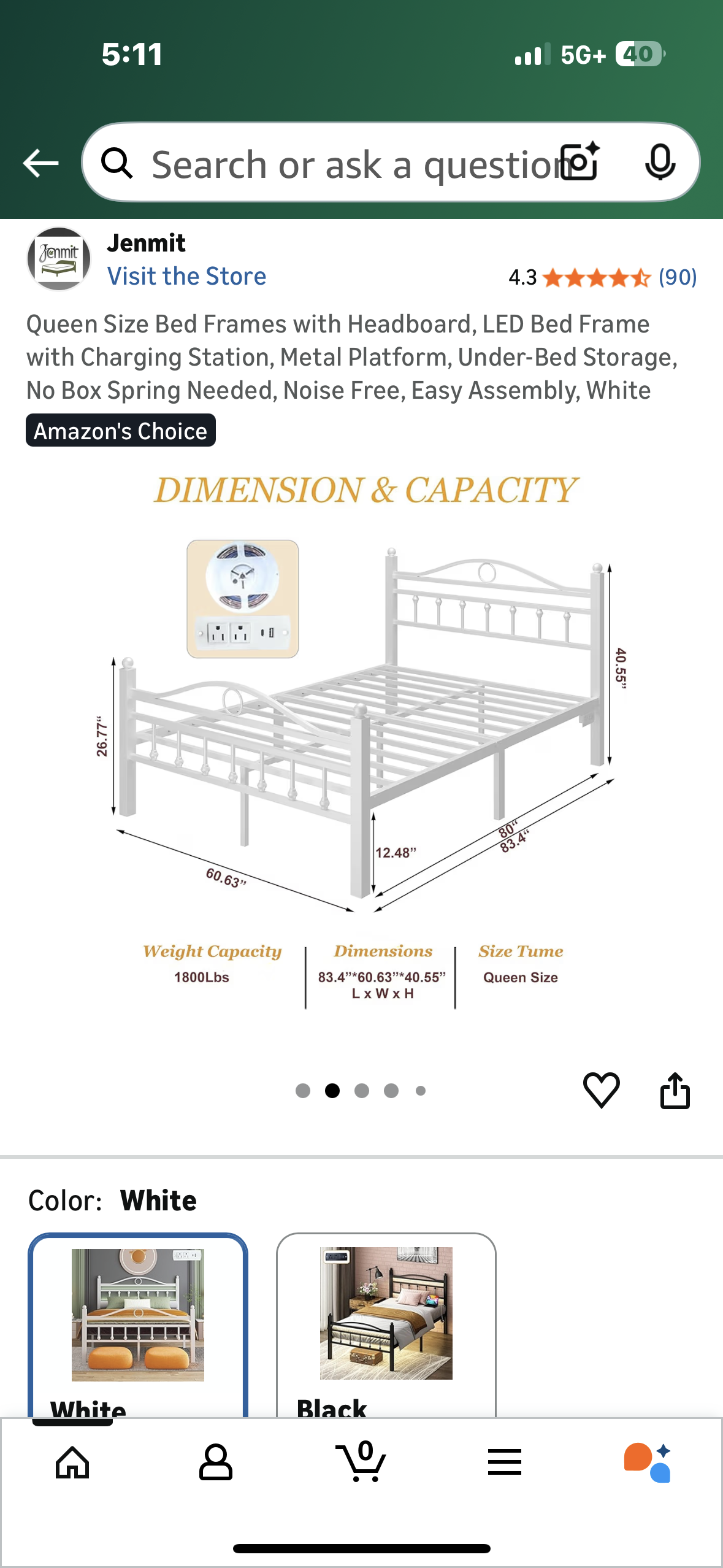Add item to wish list with heart
Viewport: 723px width, 1568px height.
pyautogui.click(x=601, y=1090)
